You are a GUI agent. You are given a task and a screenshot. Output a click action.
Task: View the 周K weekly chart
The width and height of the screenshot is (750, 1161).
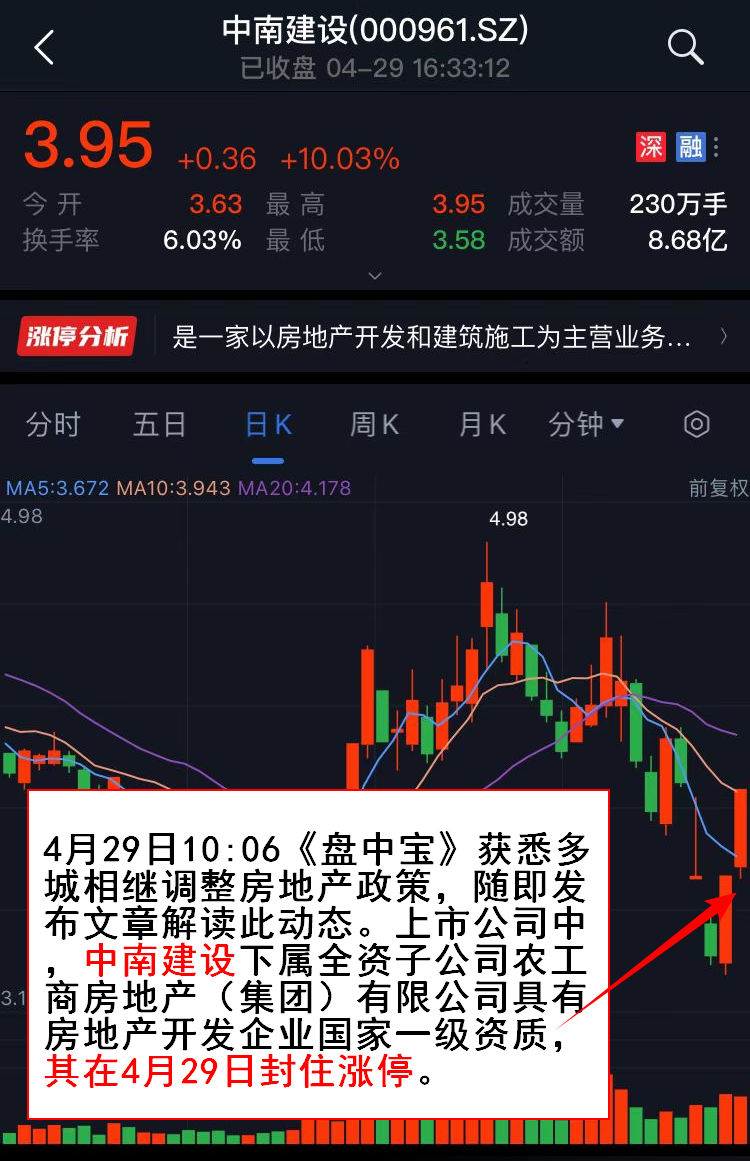375,425
